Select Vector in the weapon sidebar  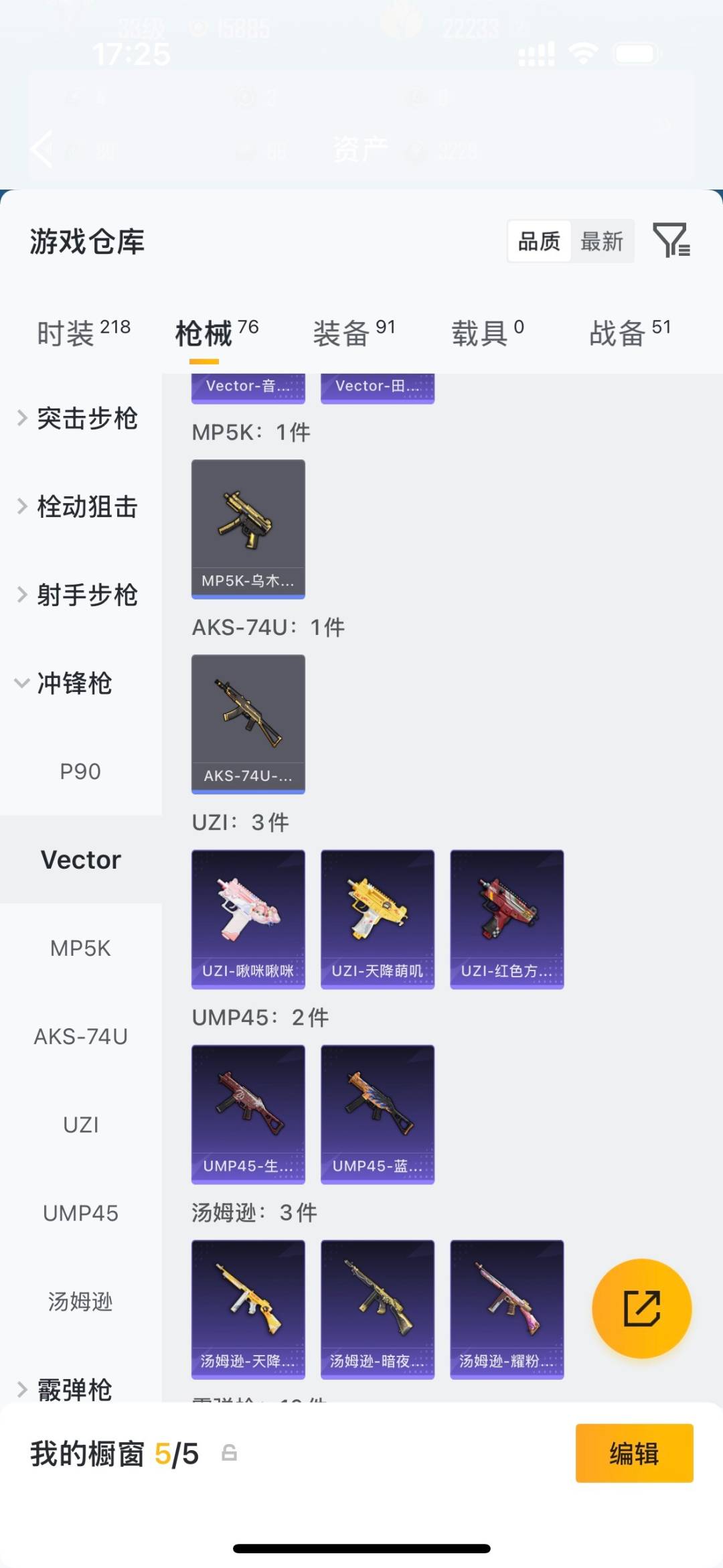(81, 859)
